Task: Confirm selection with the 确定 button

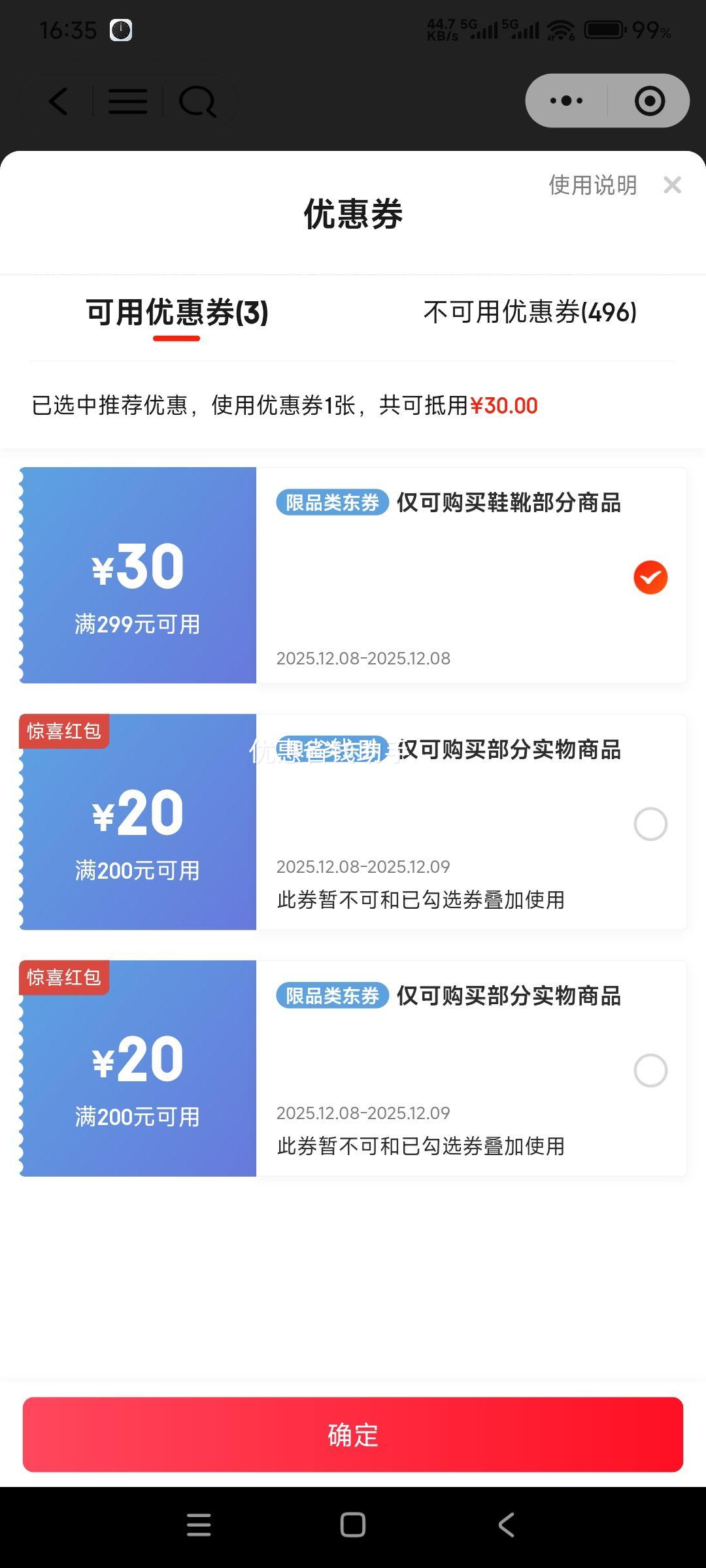Action: click(353, 1435)
